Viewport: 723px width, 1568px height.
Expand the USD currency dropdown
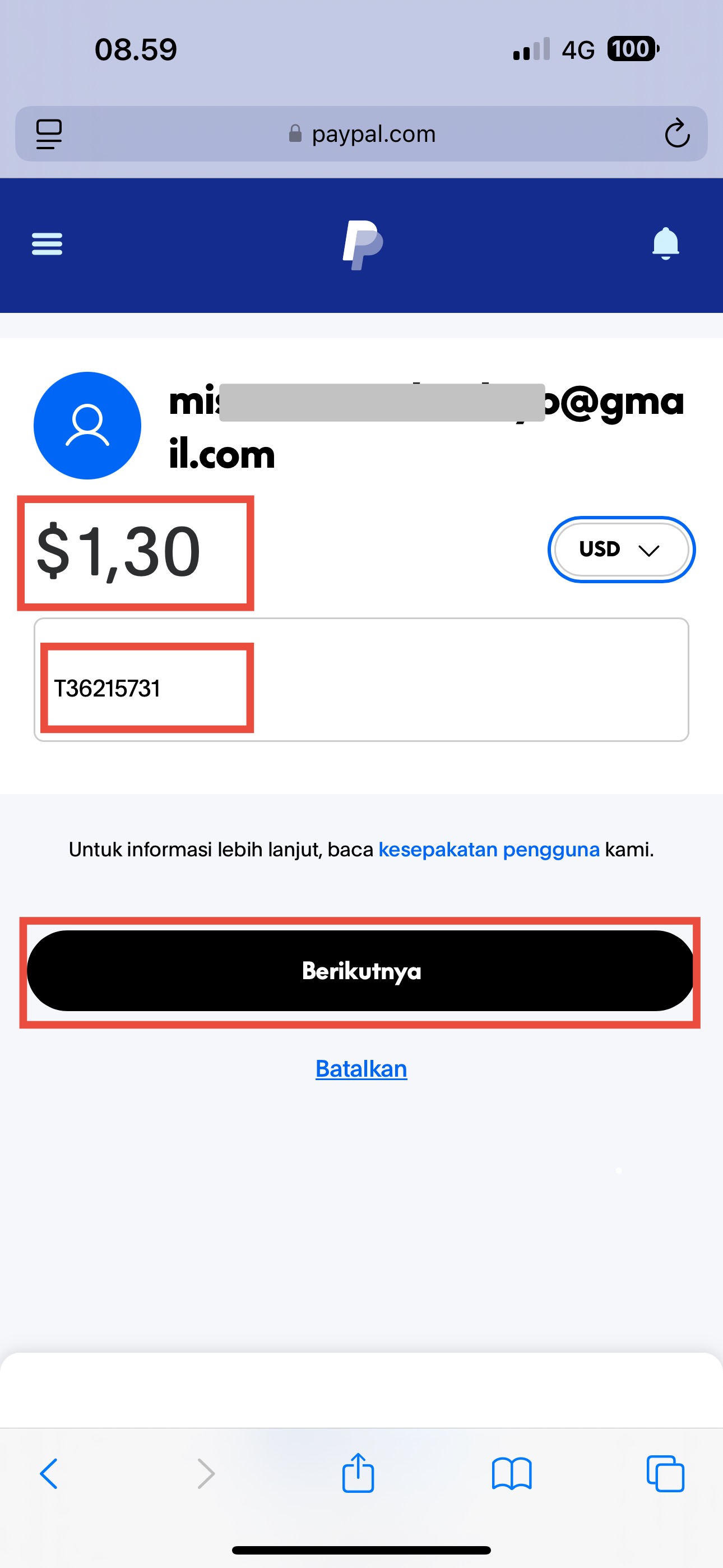click(x=620, y=549)
